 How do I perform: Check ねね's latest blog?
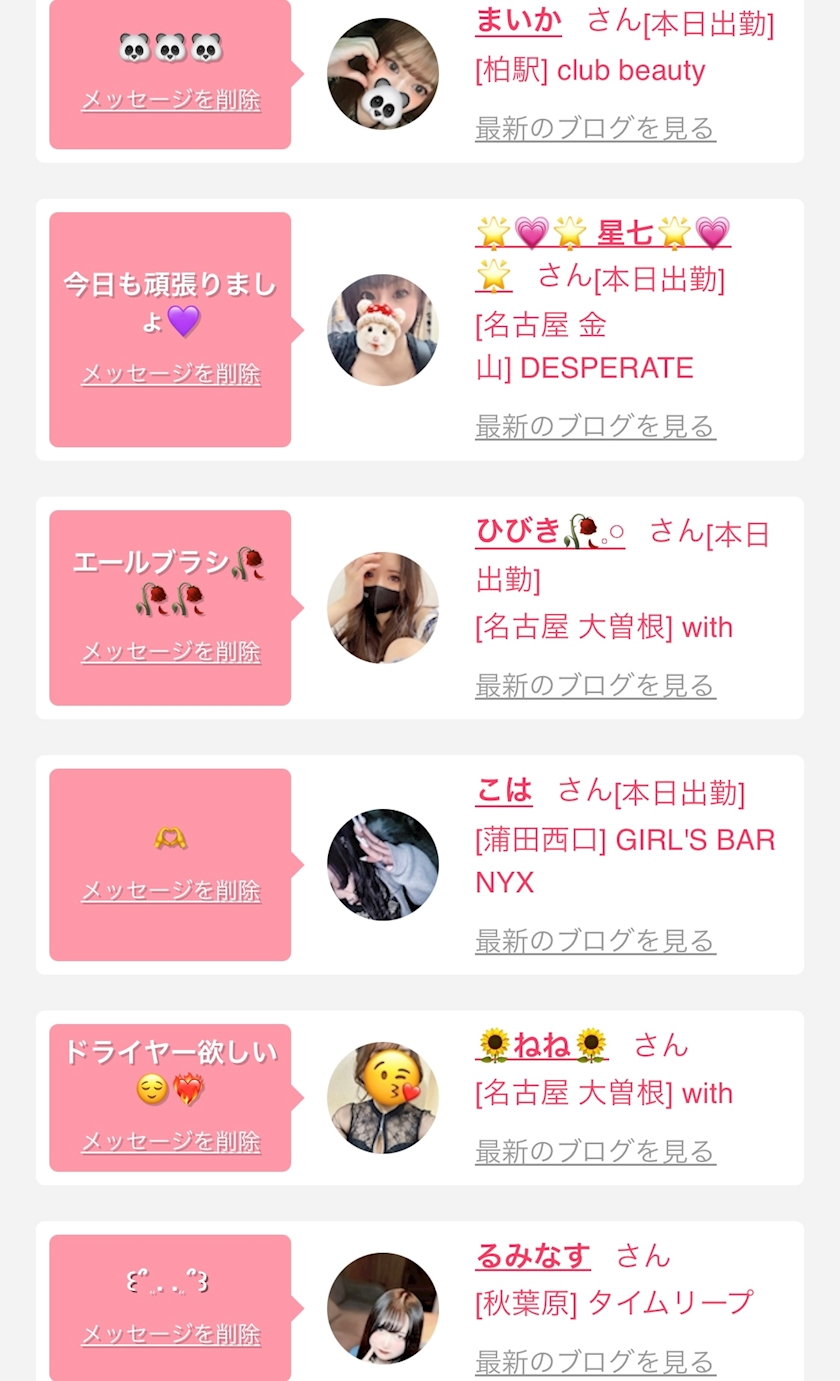[x=595, y=1151]
